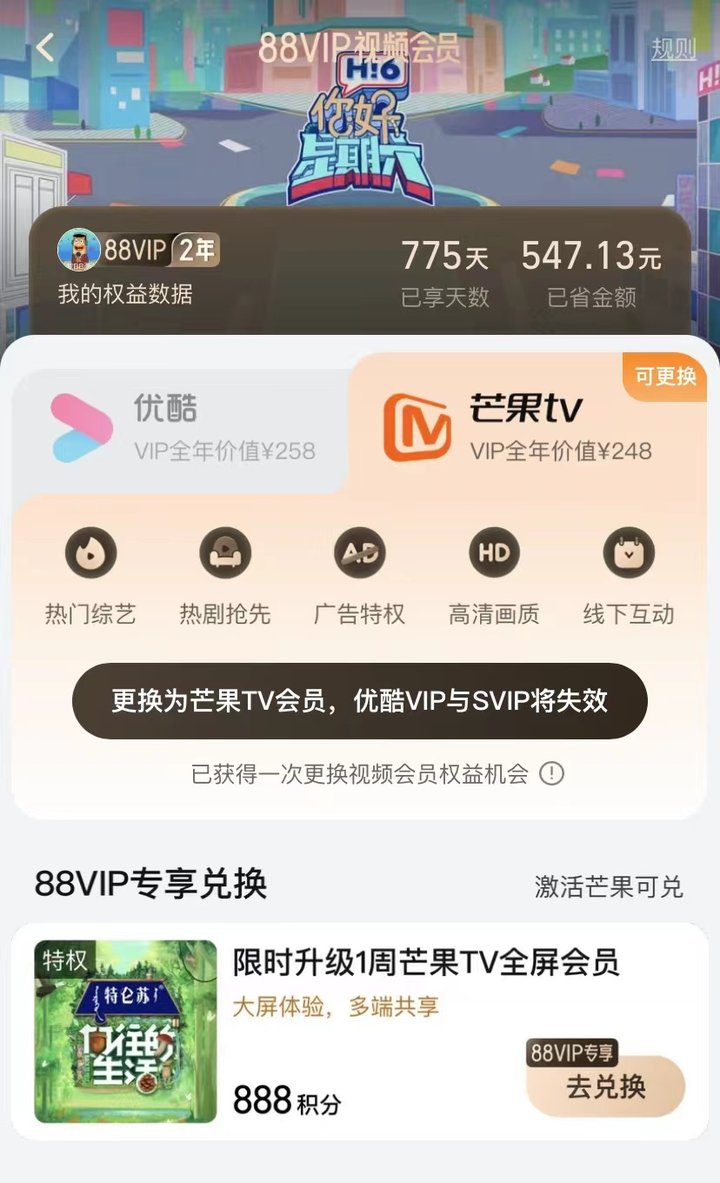
Task: Select the 热门综艺 benefit icon
Action: click(91, 553)
